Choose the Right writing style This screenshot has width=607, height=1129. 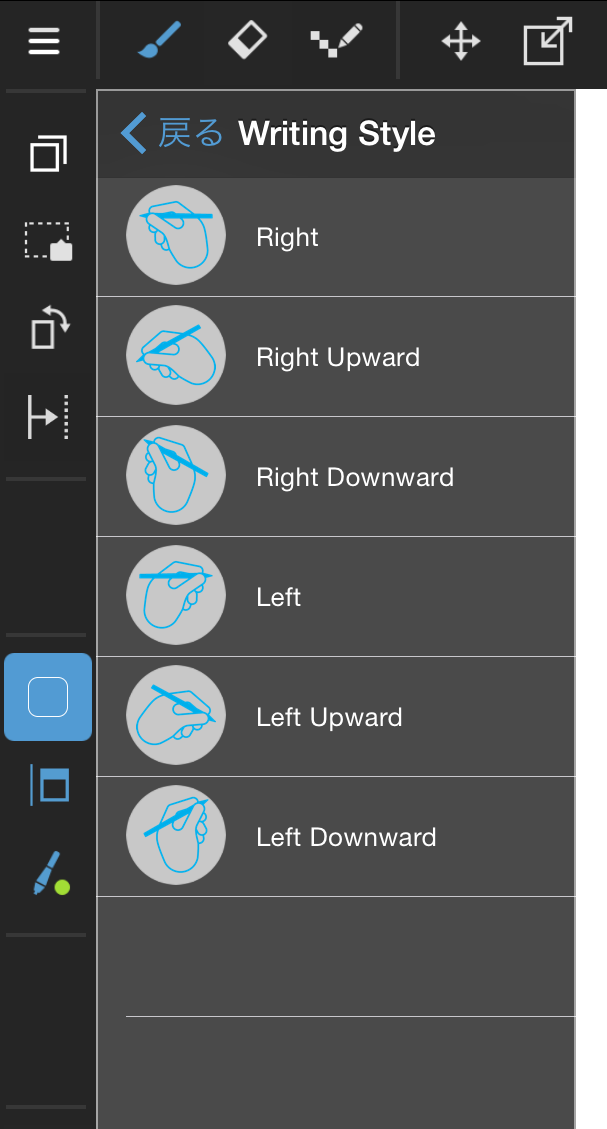point(336,237)
